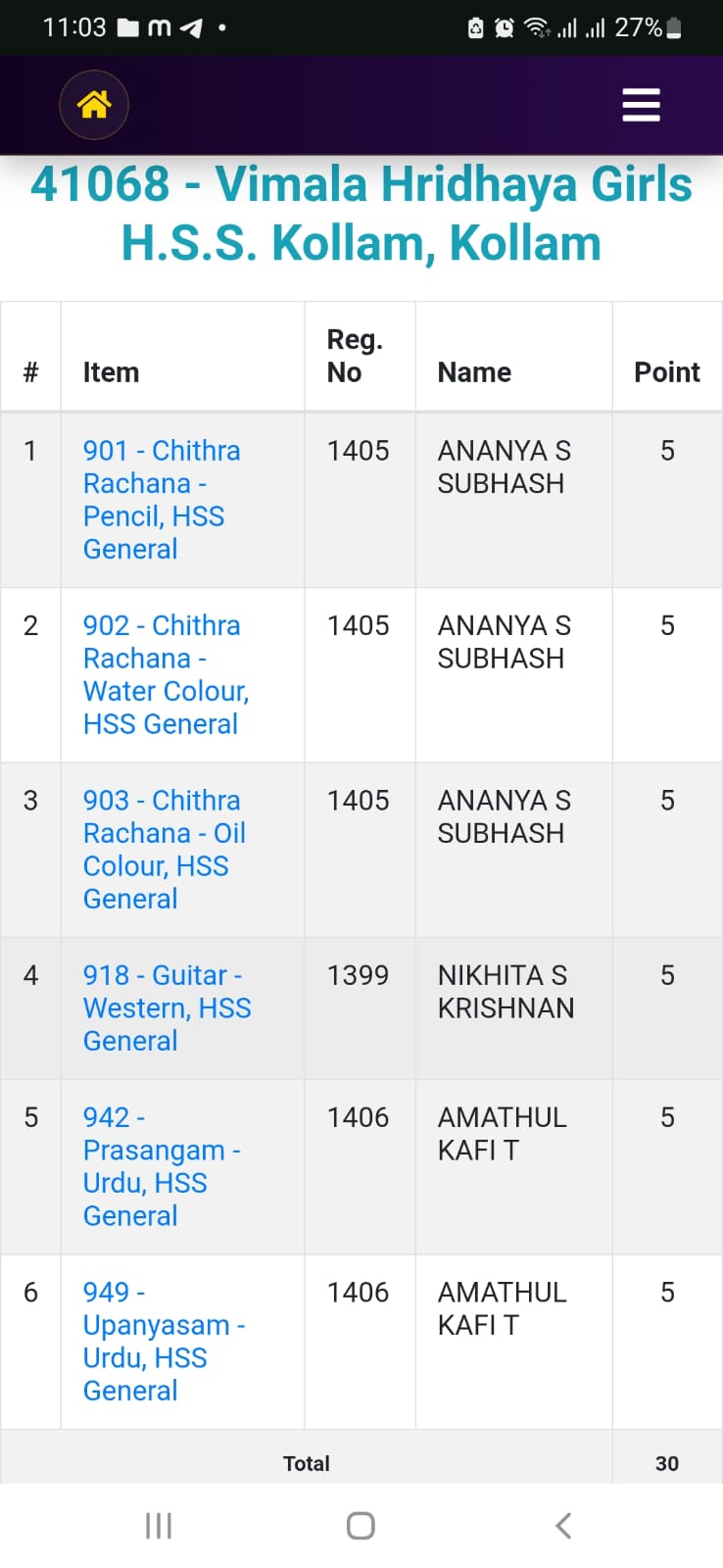Open 902 - Chithra Rachana Water Colour link
The height and width of the screenshot is (1568, 723).
(x=165, y=674)
